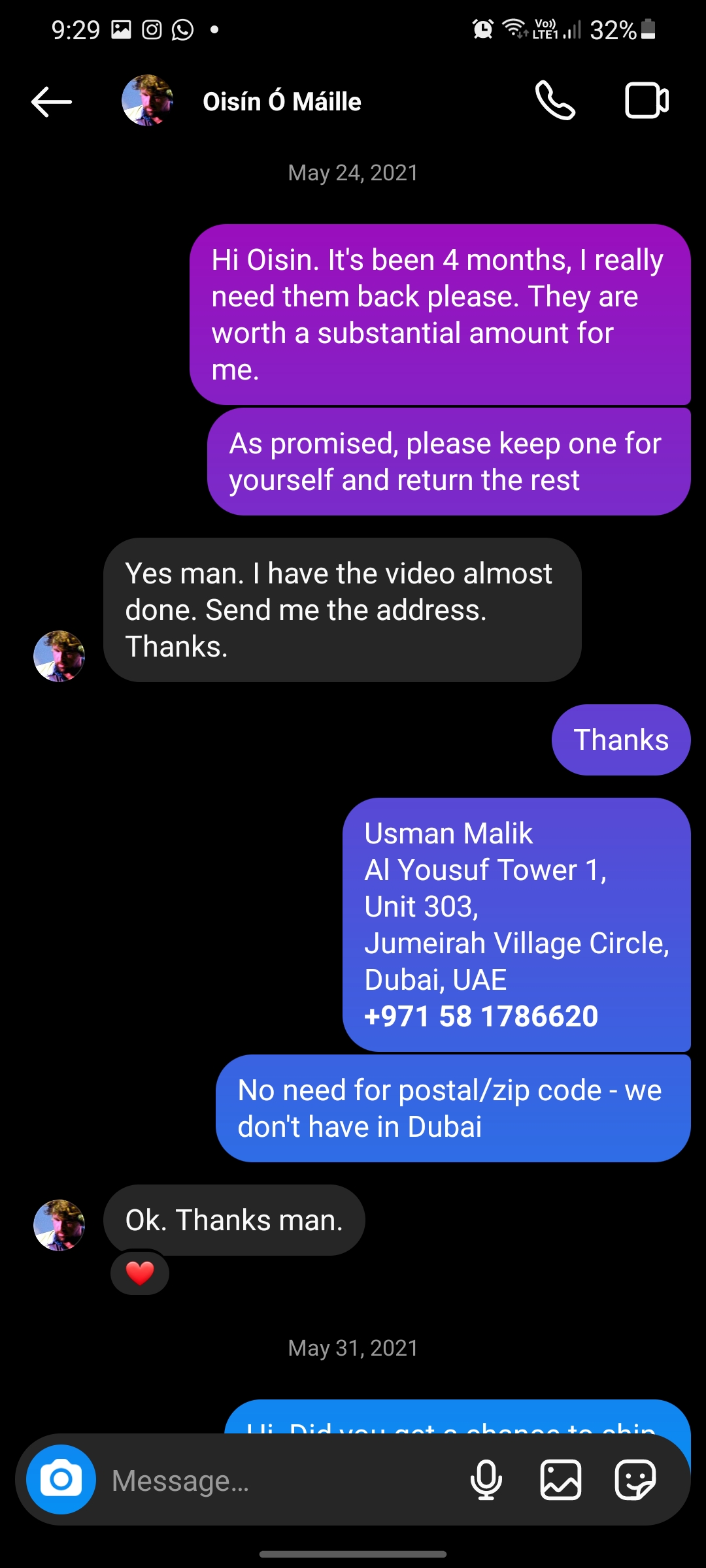Tap the phone number +971 58 1786620
This screenshot has width=706, height=1568.
coord(481,1016)
